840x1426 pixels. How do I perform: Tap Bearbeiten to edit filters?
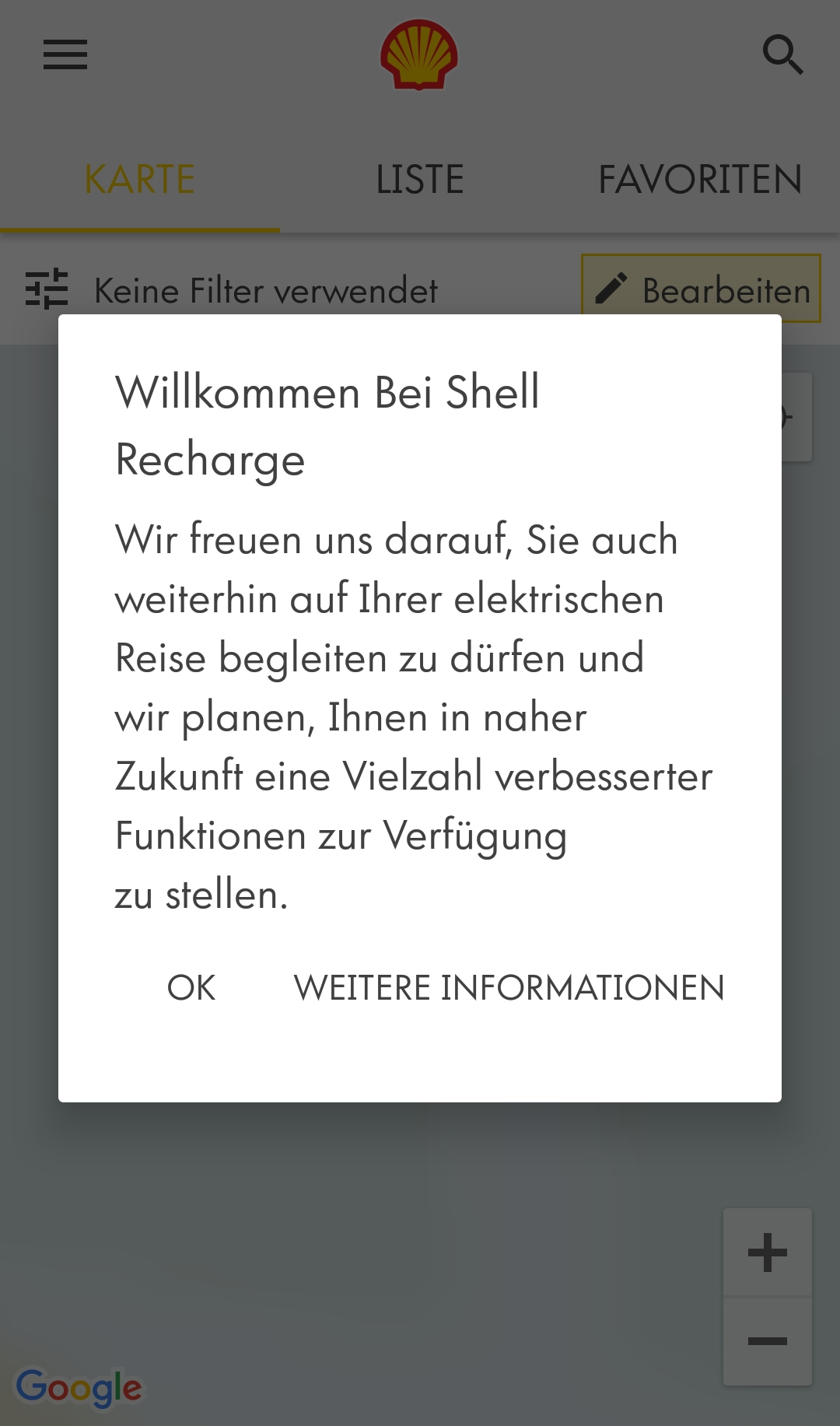pyautogui.click(x=702, y=289)
